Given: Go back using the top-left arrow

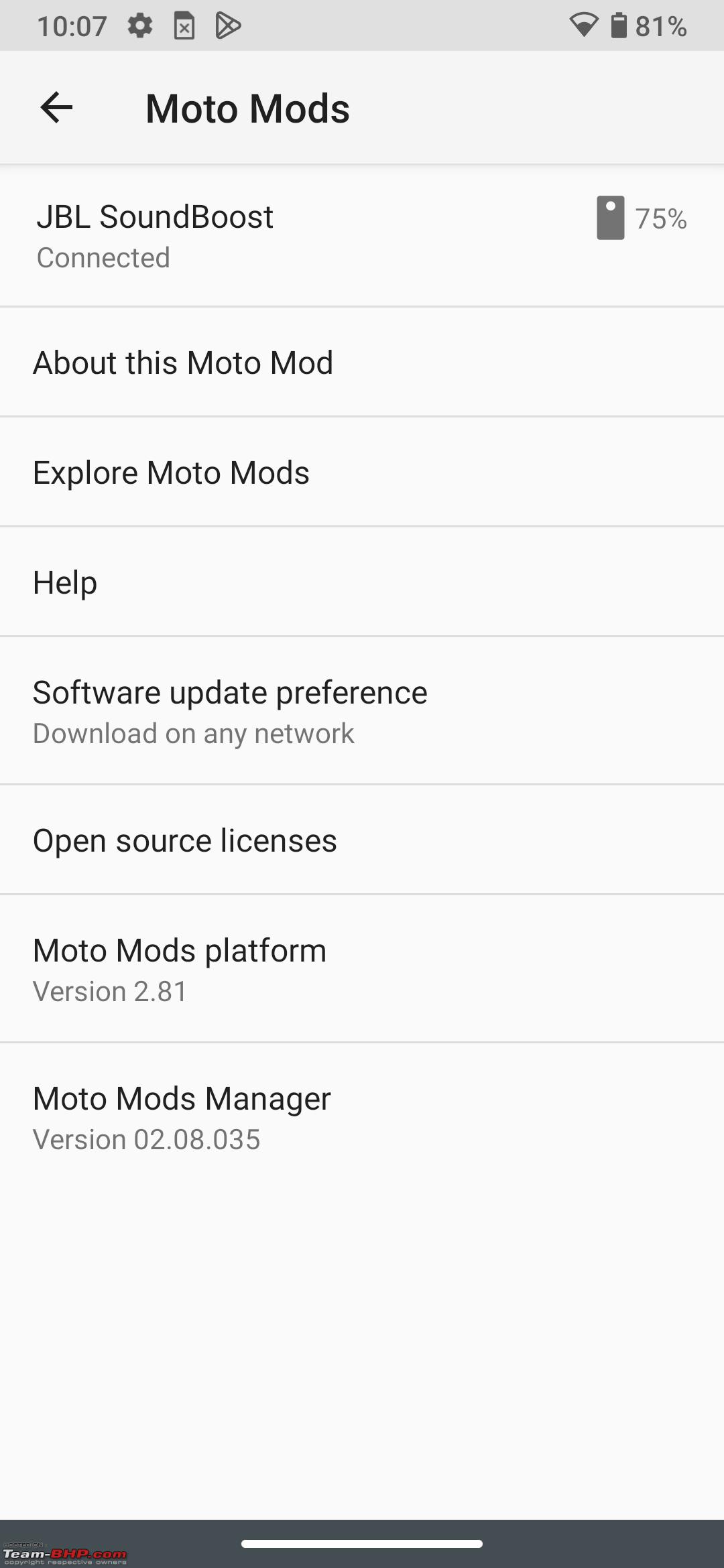Looking at the screenshot, I should tap(56, 108).
